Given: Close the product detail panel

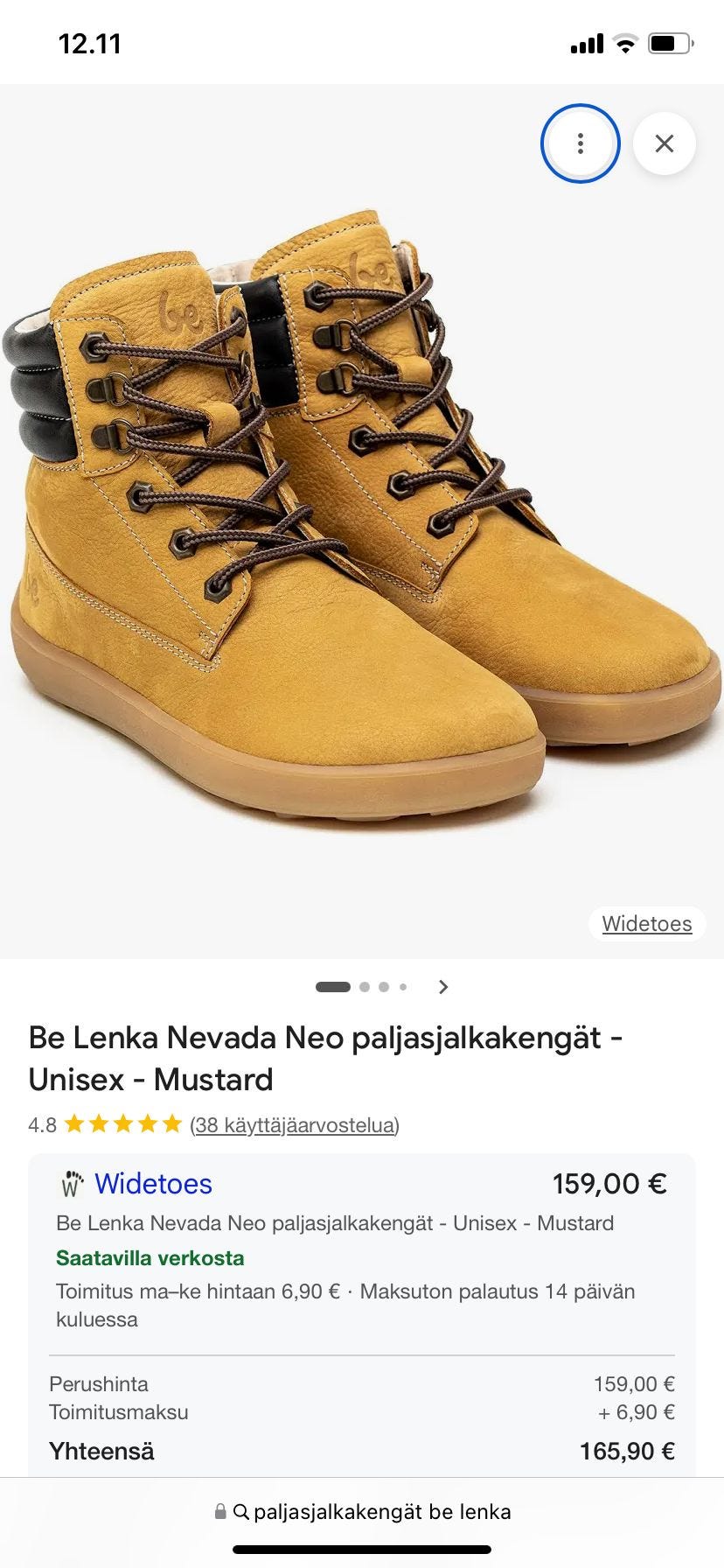Looking at the screenshot, I should [664, 143].
